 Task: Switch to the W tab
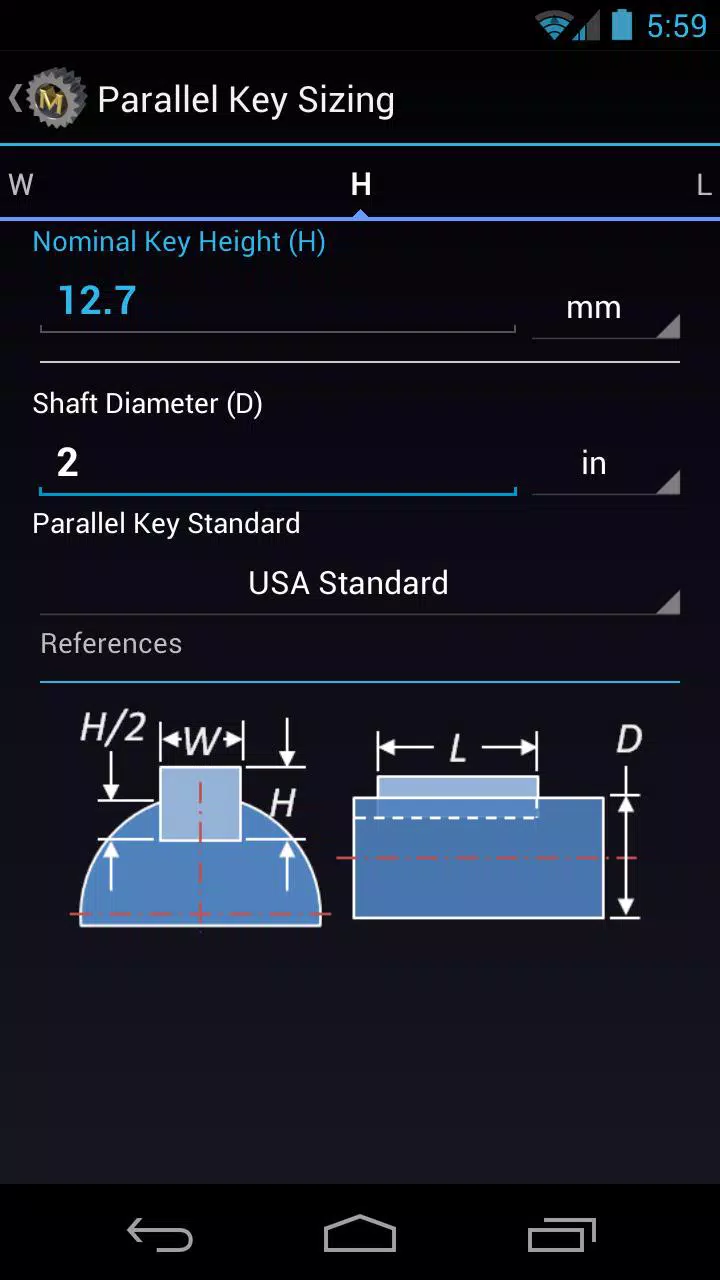tap(21, 184)
